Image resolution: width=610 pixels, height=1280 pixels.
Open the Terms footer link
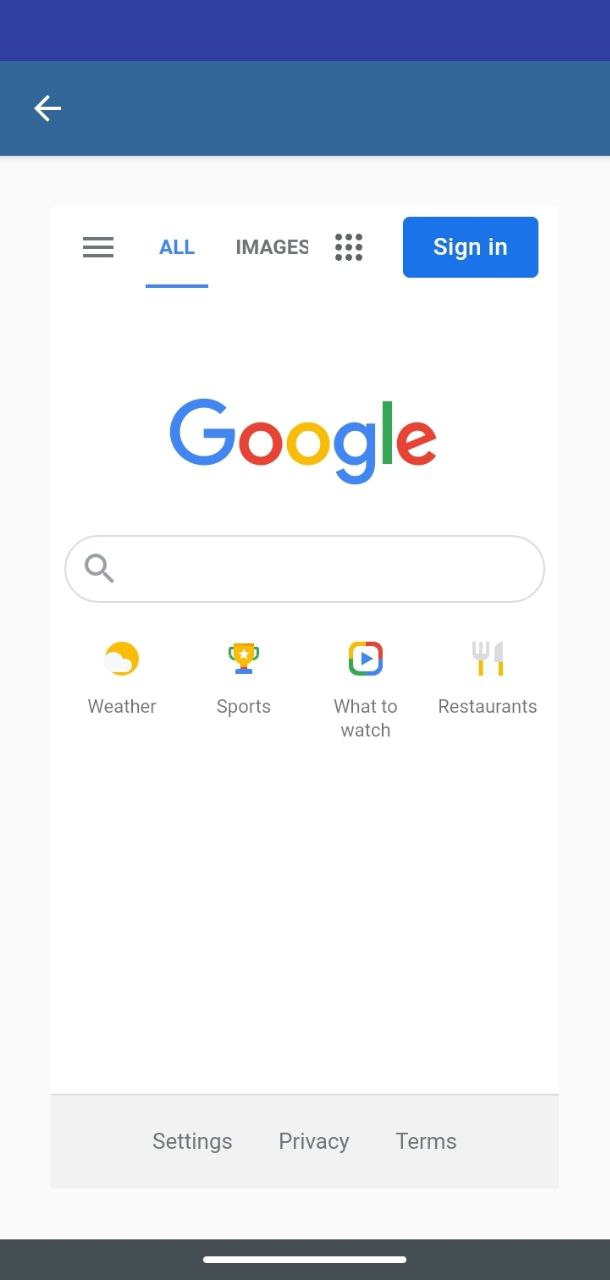[x=426, y=1141]
